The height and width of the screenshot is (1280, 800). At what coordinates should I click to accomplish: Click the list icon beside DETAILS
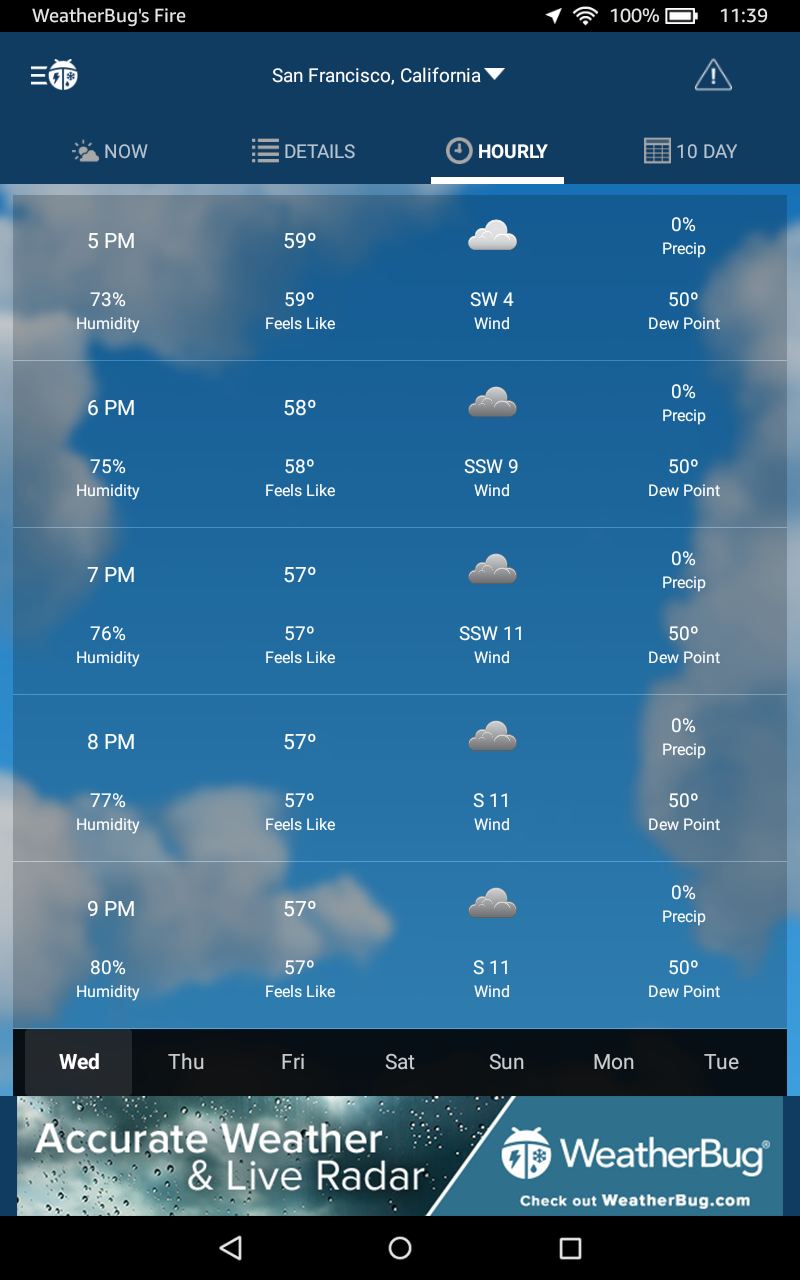pos(263,150)
